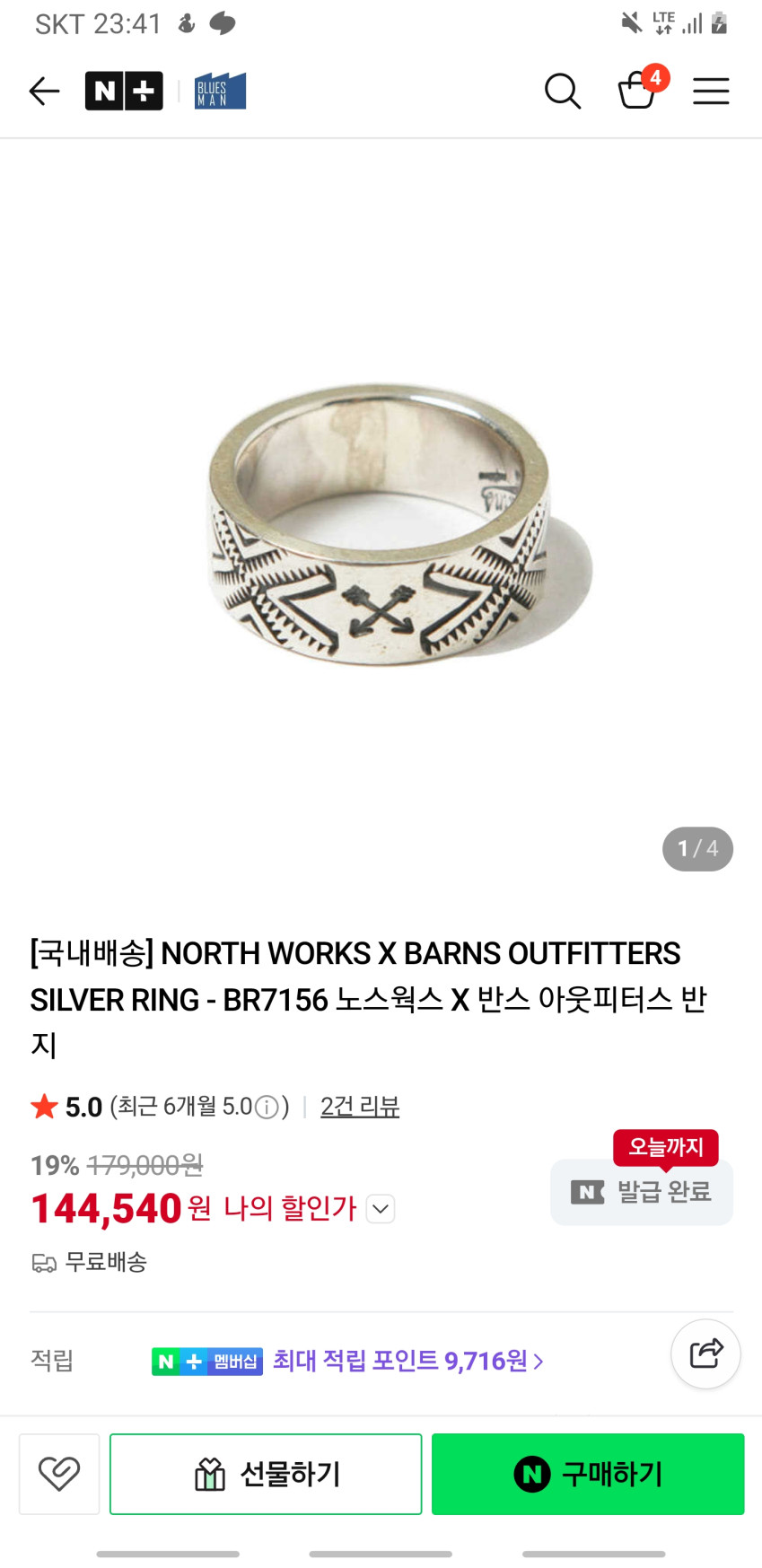Search for products with the magnifier
Image resolution: width=762 pixels, height=1568 pixels.
tap(563, 91)
